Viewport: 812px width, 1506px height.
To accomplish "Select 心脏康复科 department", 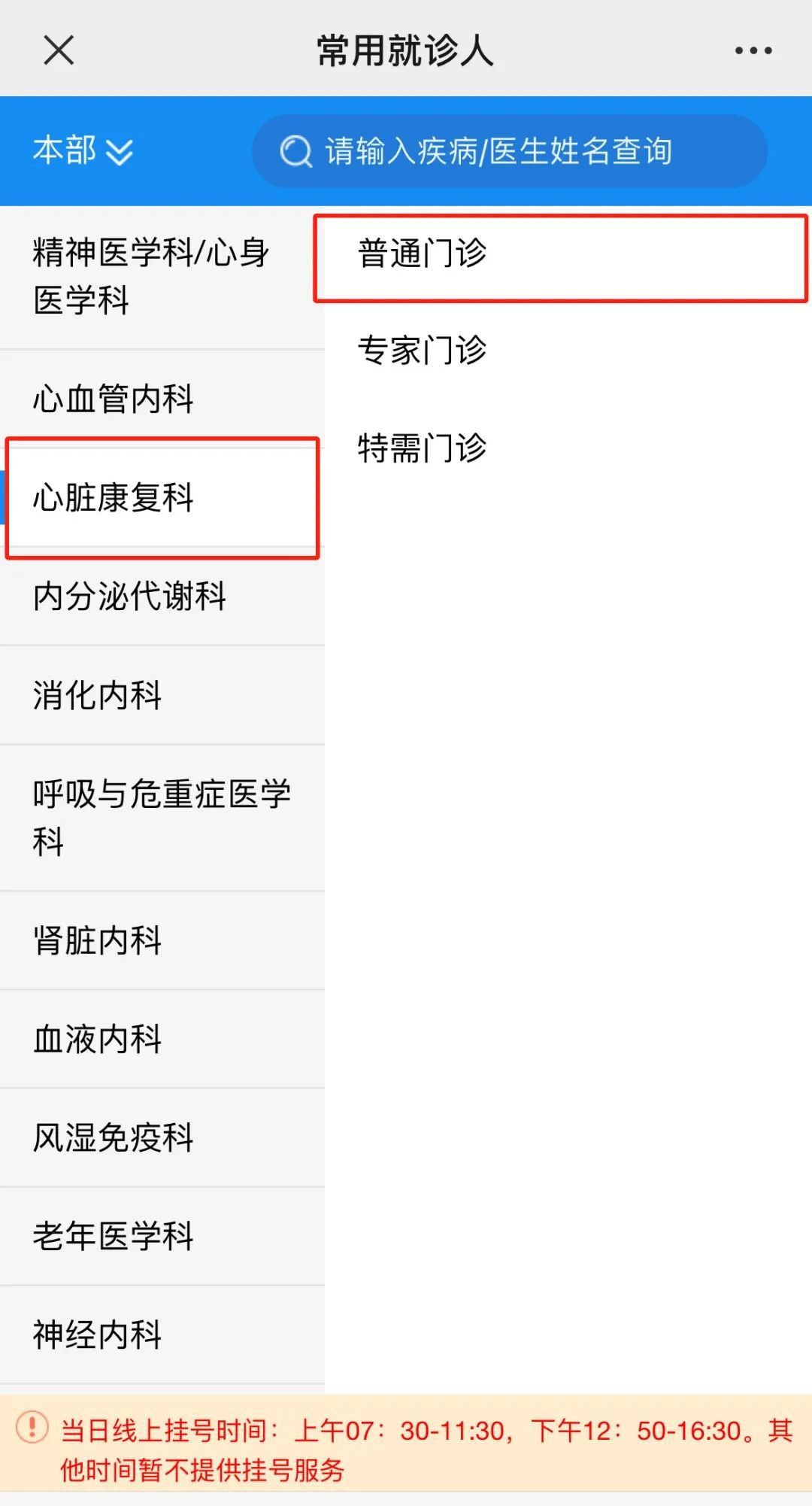I will click(162, 497).
